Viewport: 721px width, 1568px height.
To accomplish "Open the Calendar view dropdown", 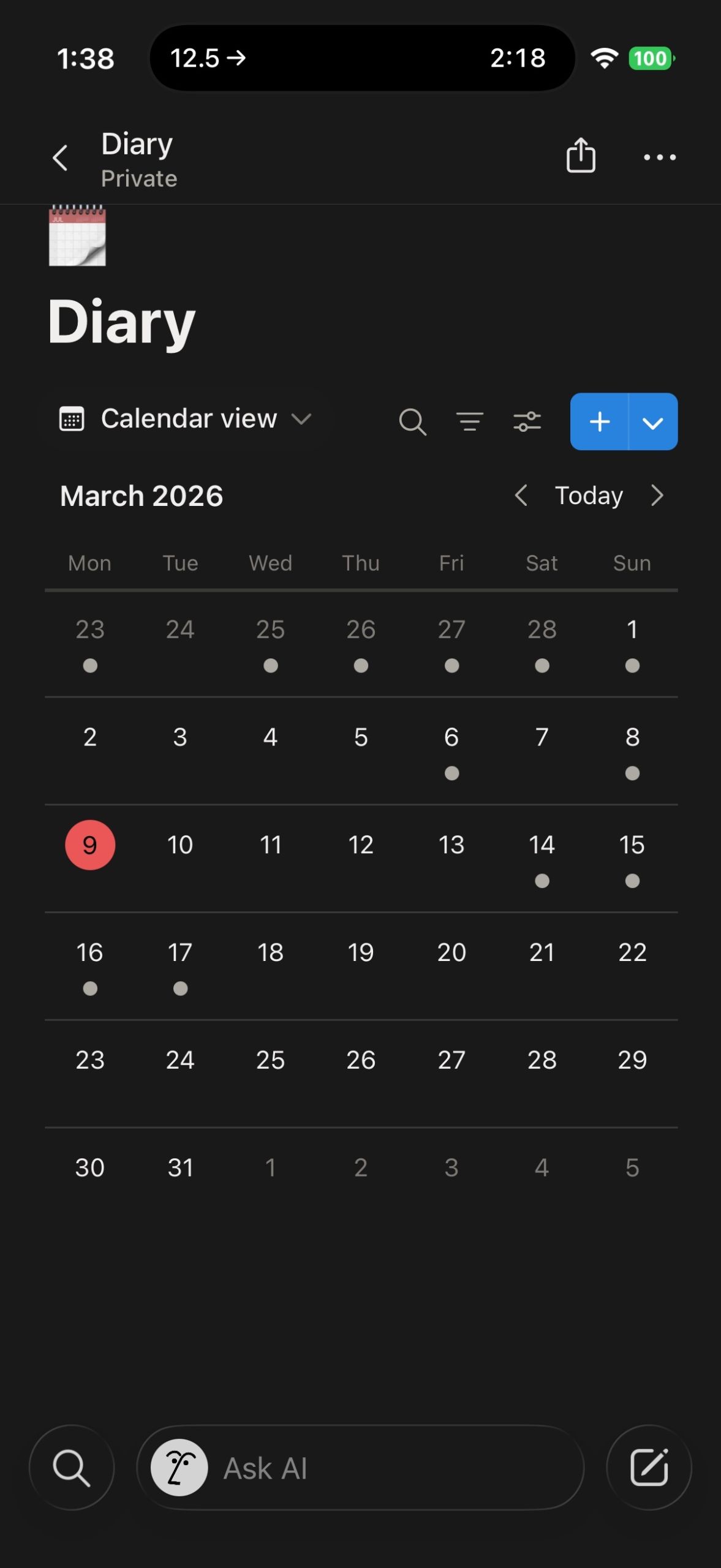I will click(186, 420).
